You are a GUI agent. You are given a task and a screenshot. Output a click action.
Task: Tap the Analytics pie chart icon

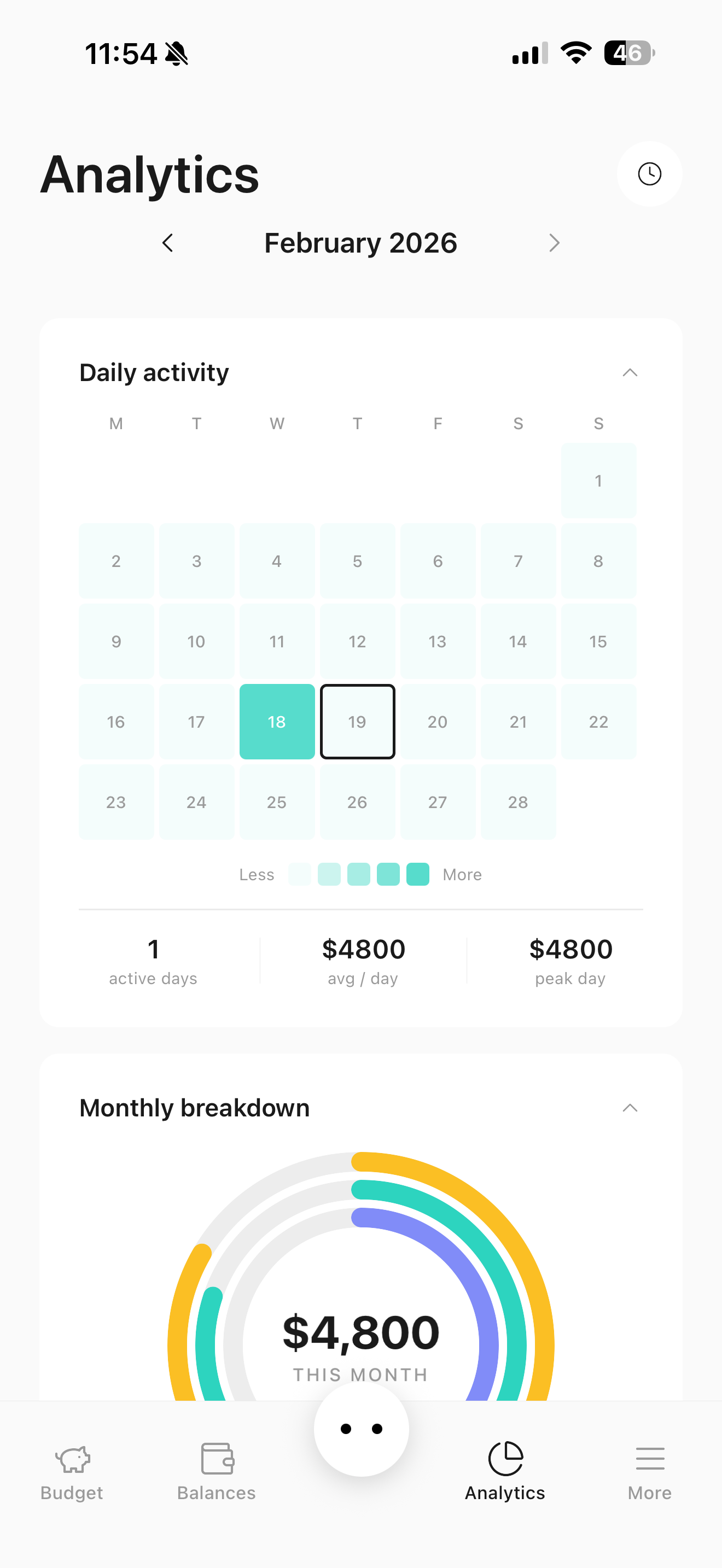[505, 1459]
